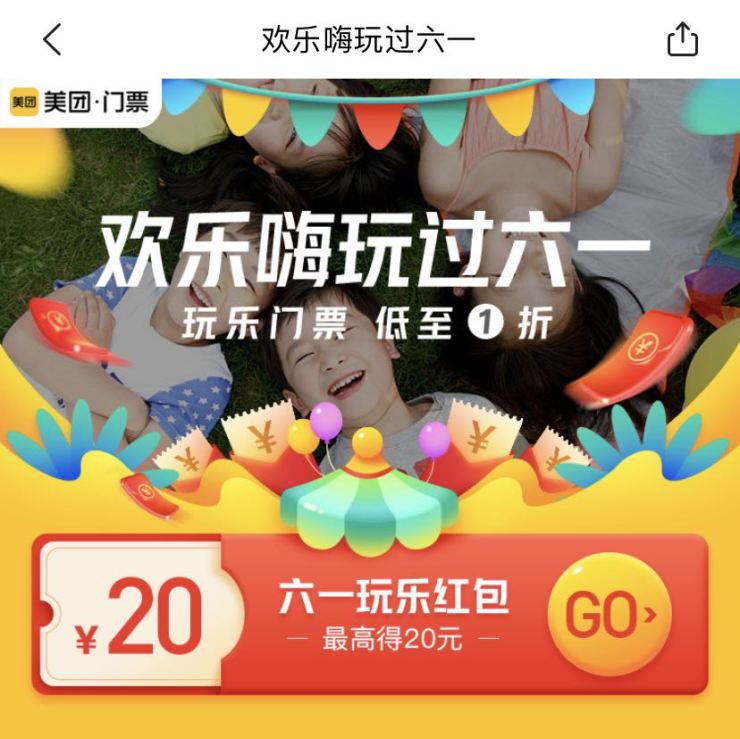Go back from the 欢乐嗨玩过六一 page

[52, 39]
